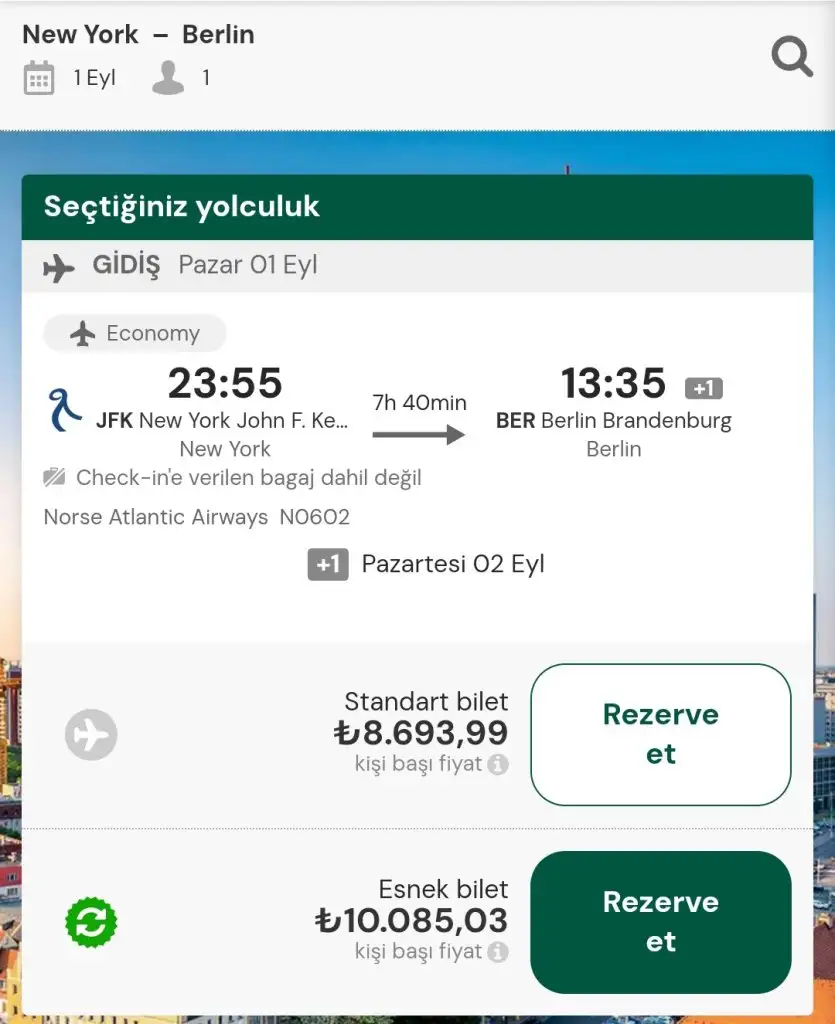Edit the New York – Berlin search summary

(139, 35)
